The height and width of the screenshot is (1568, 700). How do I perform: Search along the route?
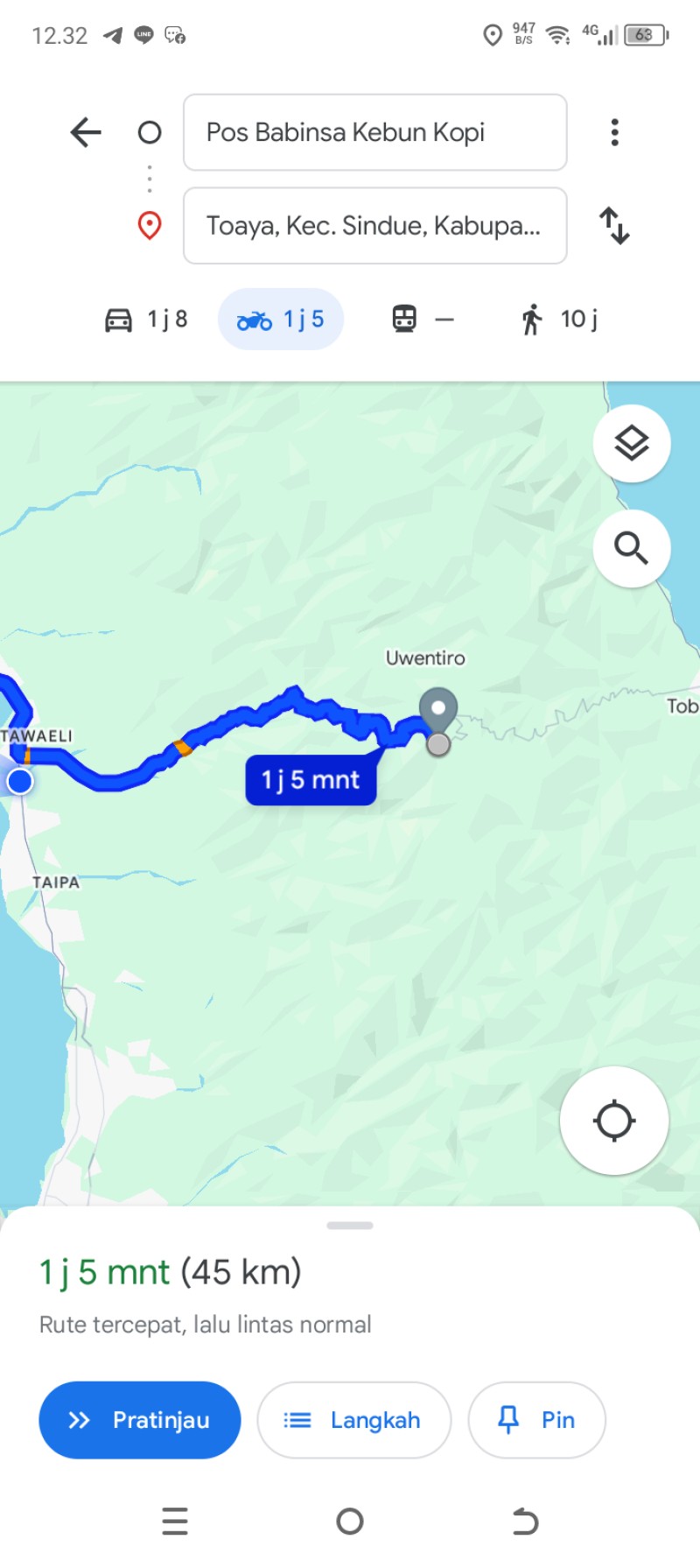click(632, 549)
